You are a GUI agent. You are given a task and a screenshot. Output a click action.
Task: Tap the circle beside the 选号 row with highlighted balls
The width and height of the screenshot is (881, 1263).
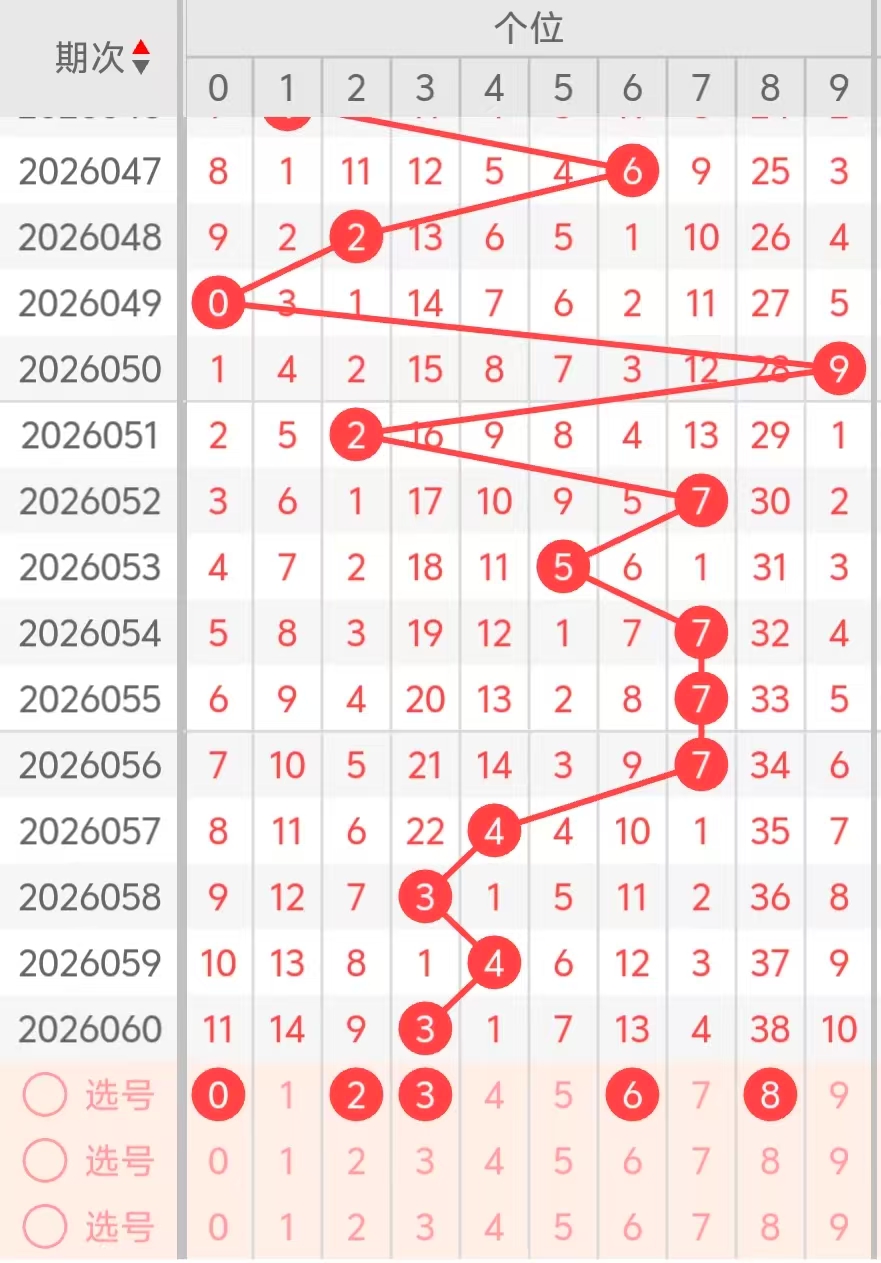(x=45, y=1095)
